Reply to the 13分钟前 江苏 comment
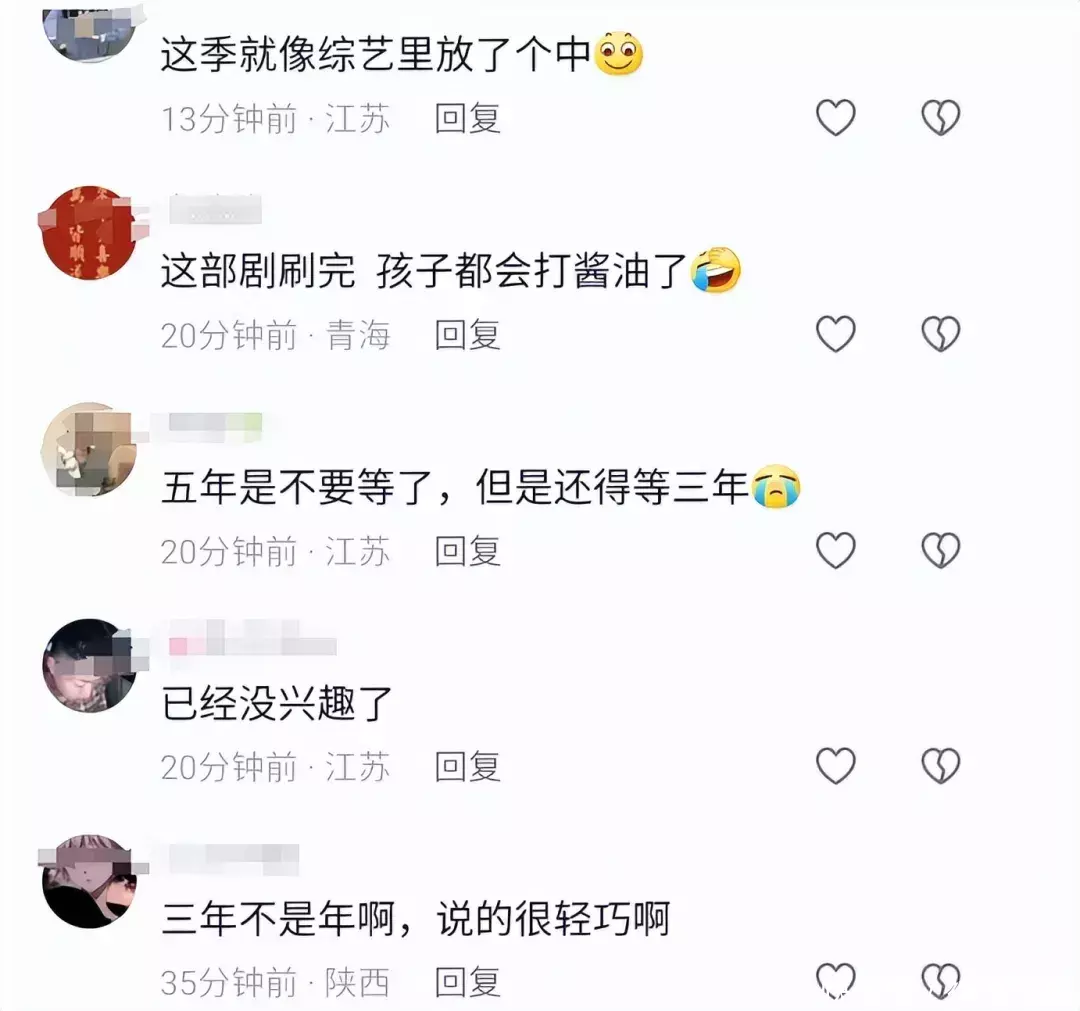This screenshot has width=1080, height=1011. point(467,119)
